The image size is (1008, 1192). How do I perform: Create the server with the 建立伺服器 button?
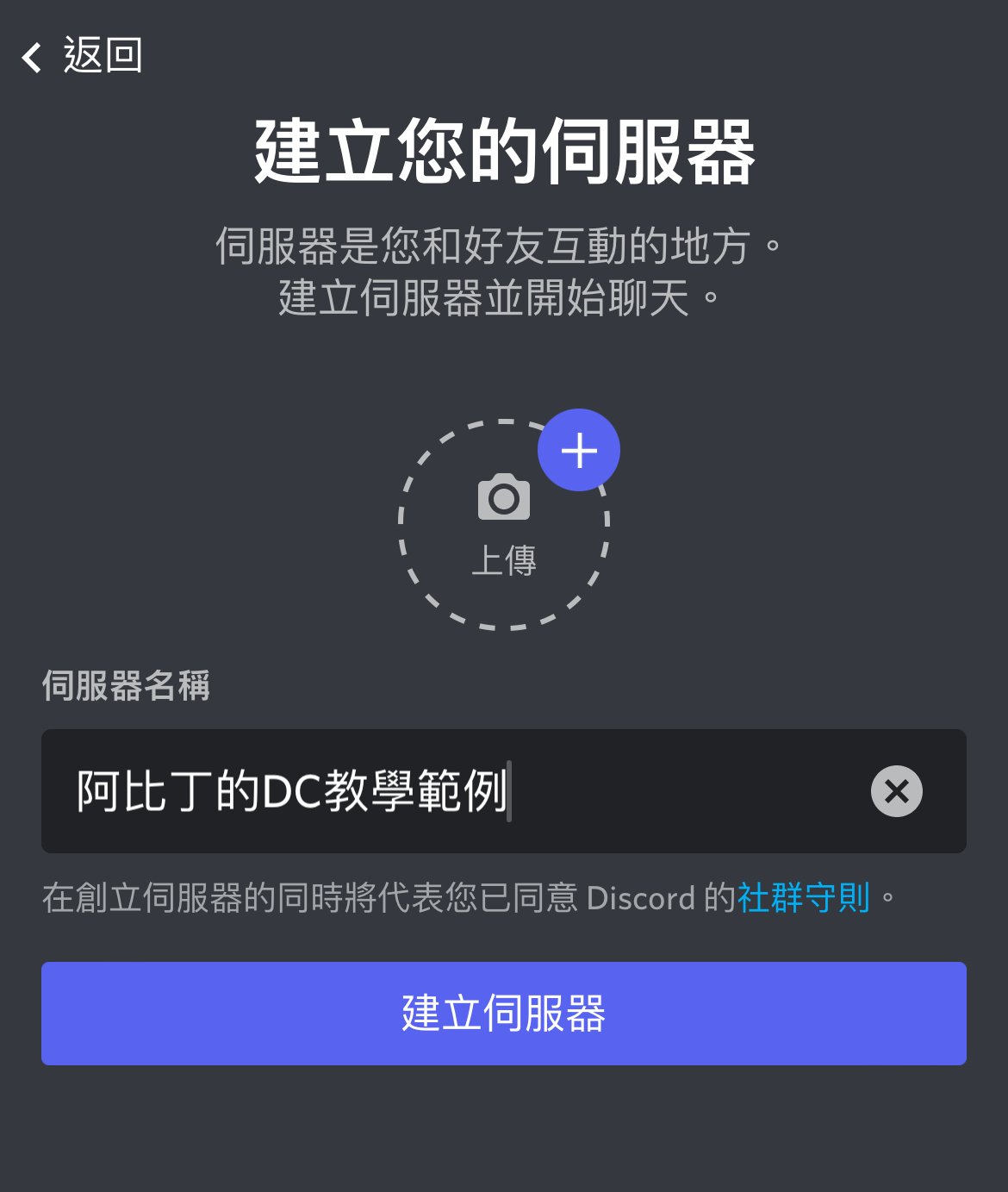coord(504,1014)
